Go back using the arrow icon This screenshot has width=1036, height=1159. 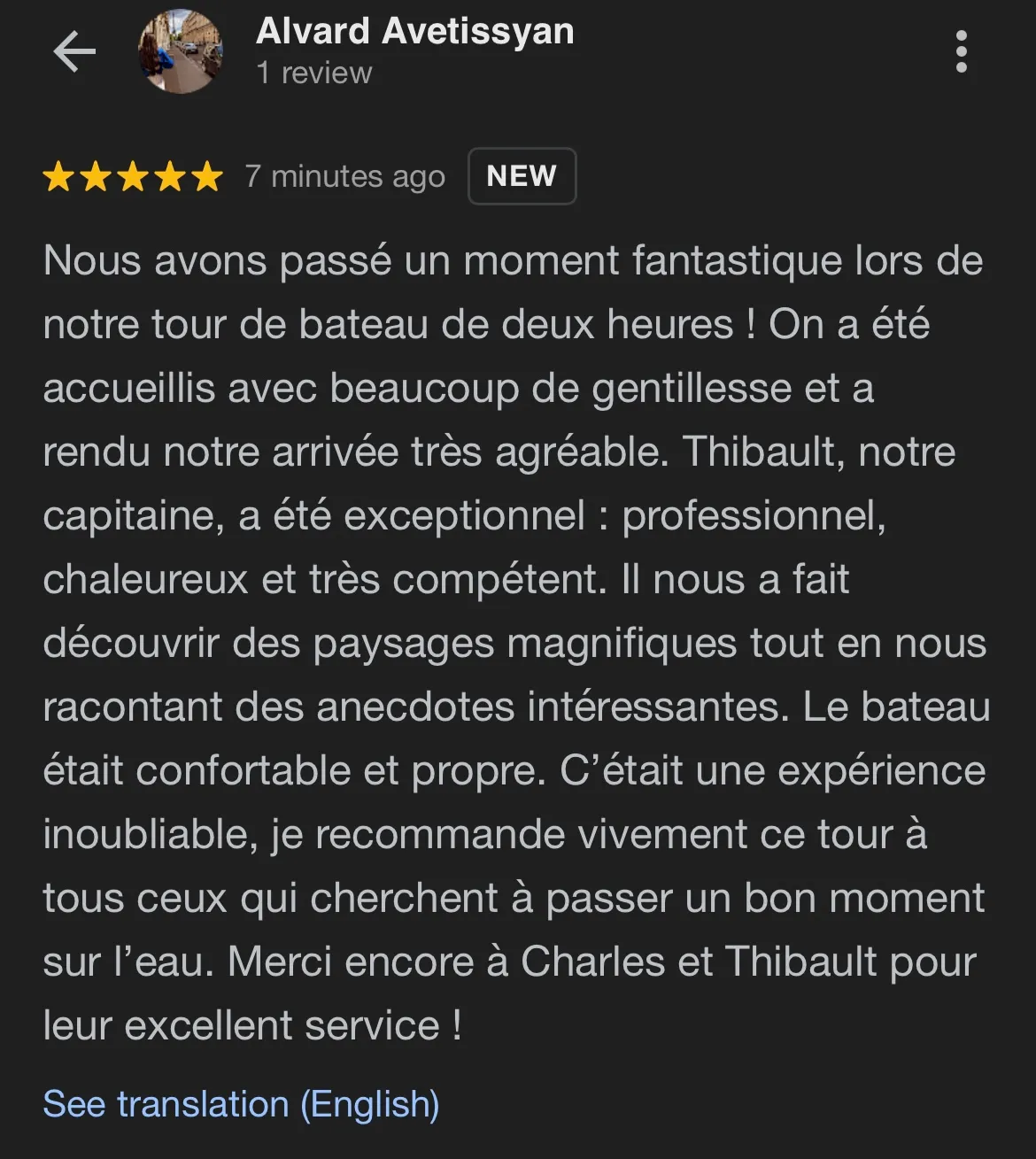point(74,52)
